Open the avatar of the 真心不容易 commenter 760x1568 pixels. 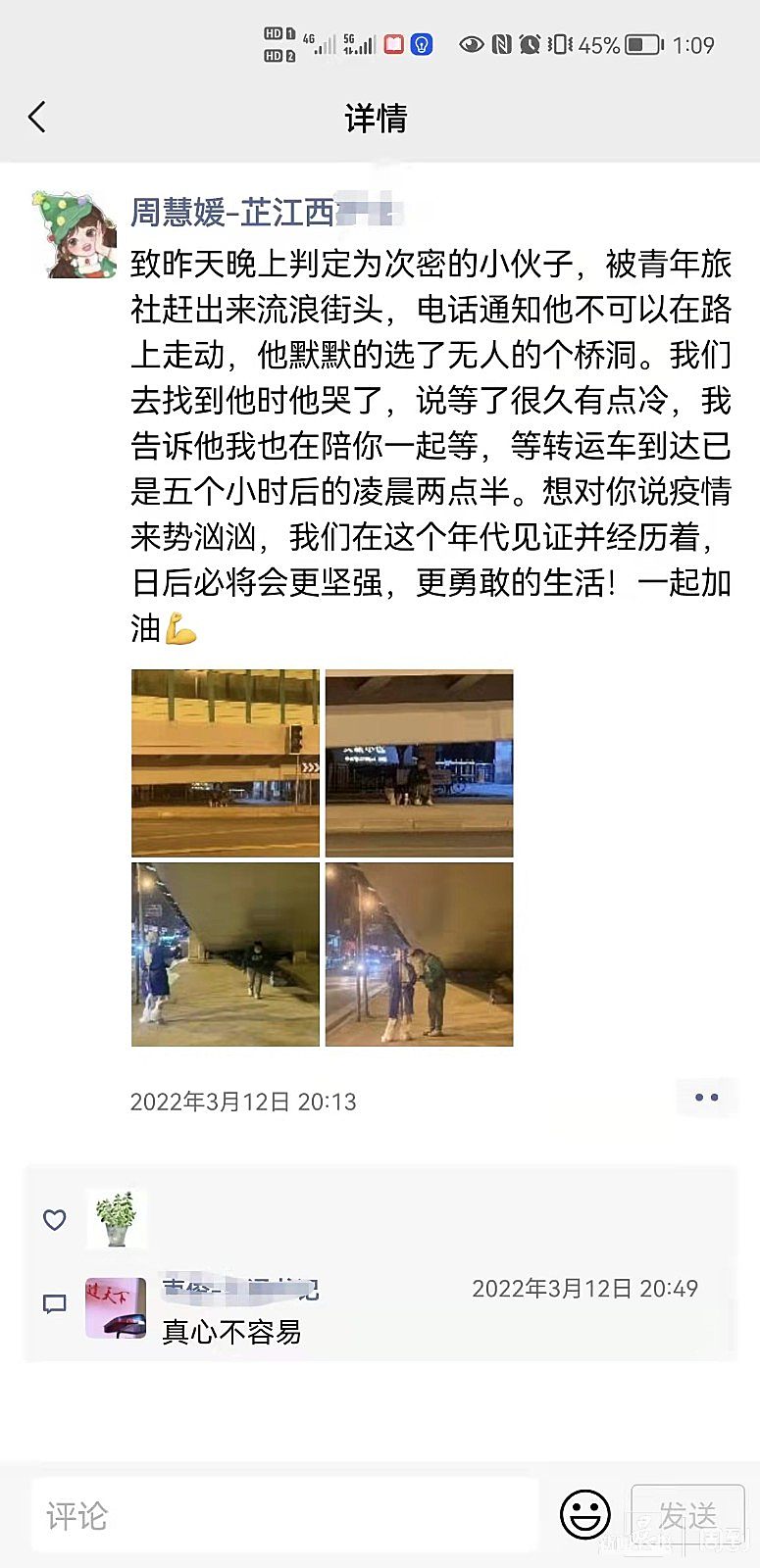(x=116, y=1307)
